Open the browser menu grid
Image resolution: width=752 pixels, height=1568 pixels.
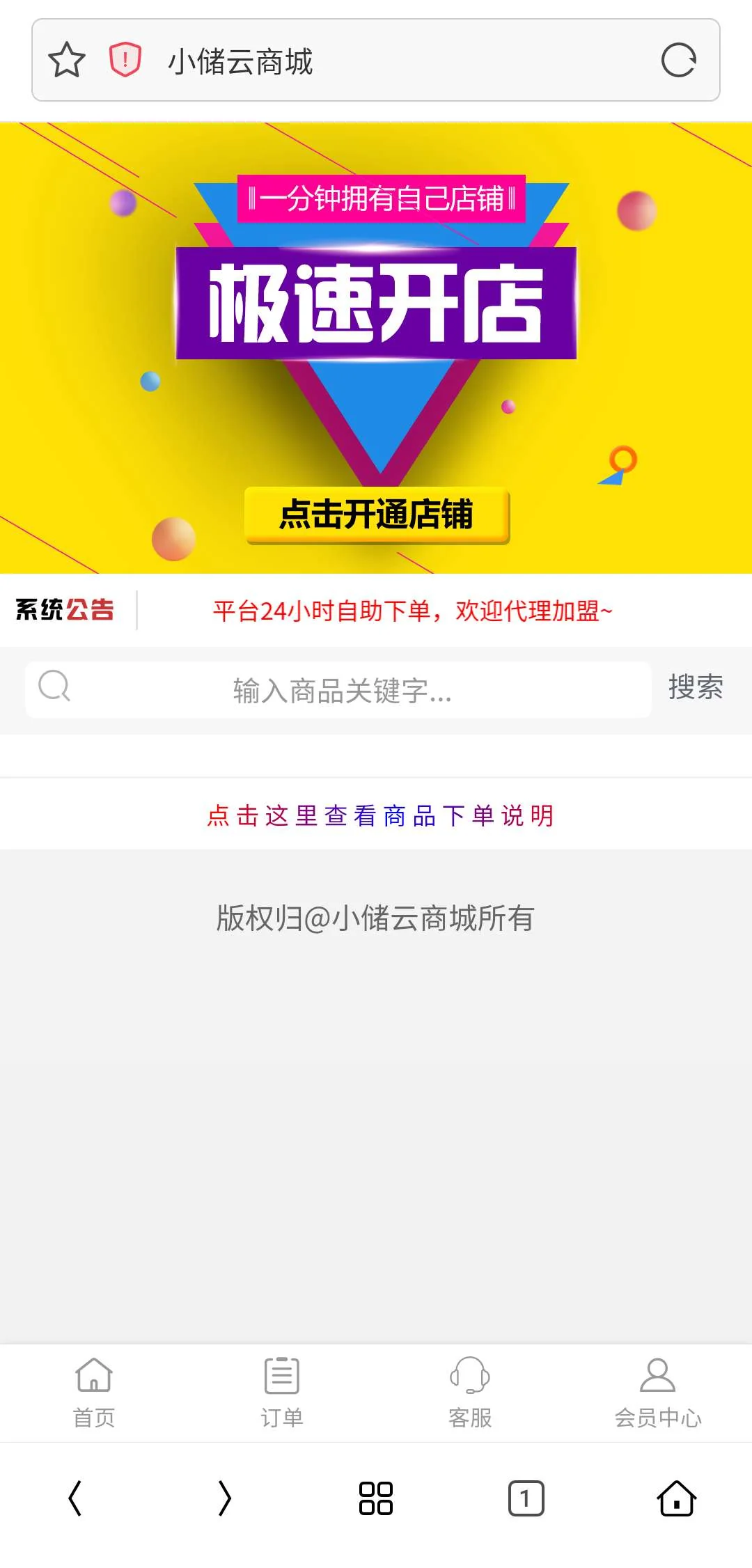pyautogui.click(x=375, y=1498)
